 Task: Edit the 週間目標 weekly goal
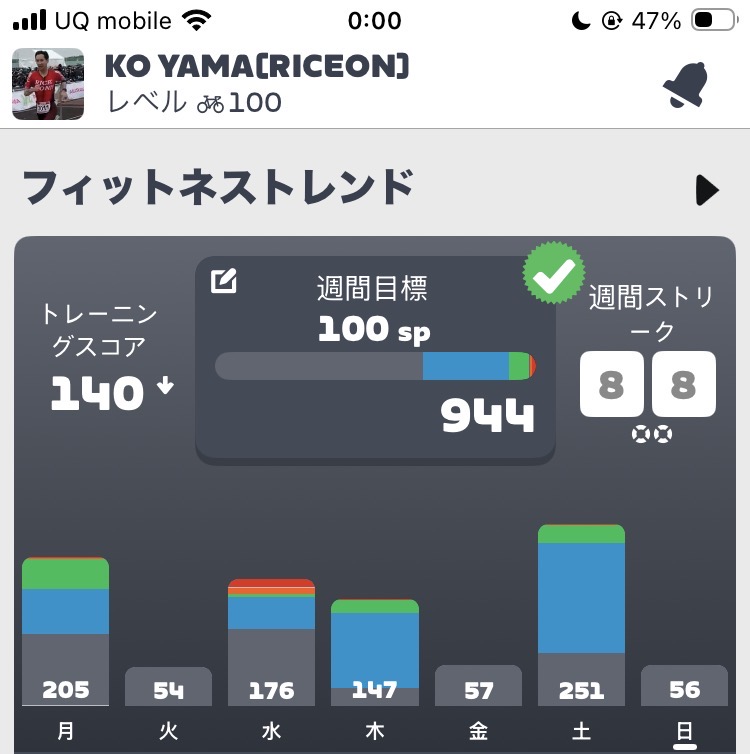coord(224,282)
